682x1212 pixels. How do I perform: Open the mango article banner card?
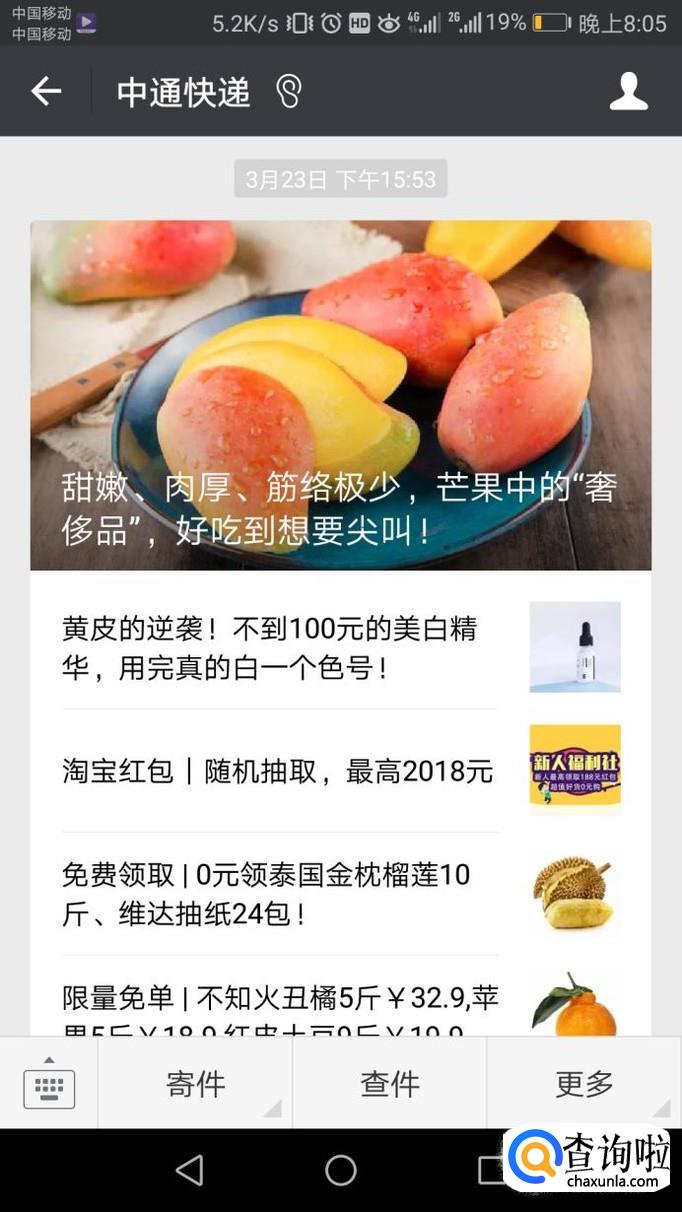click(340, 395)
